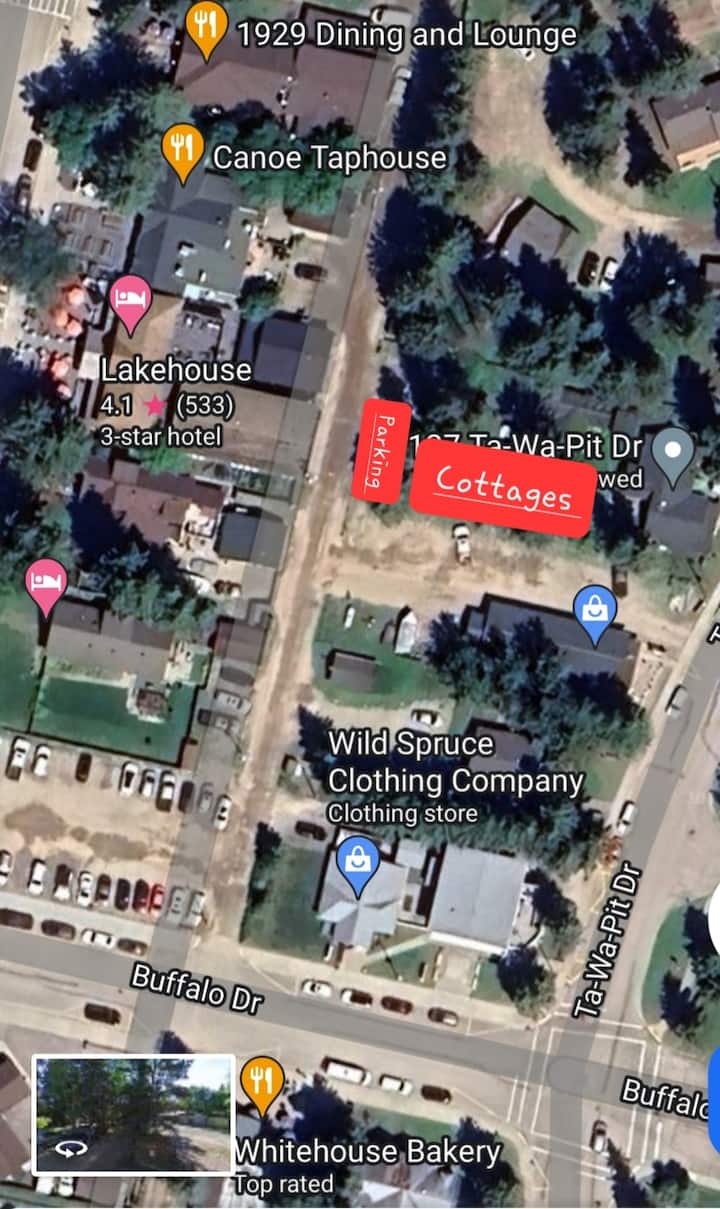Select the 1929 Dining and Lounge pin
The height and width of the screenshot is (1209, 720).
pos(205,27)
